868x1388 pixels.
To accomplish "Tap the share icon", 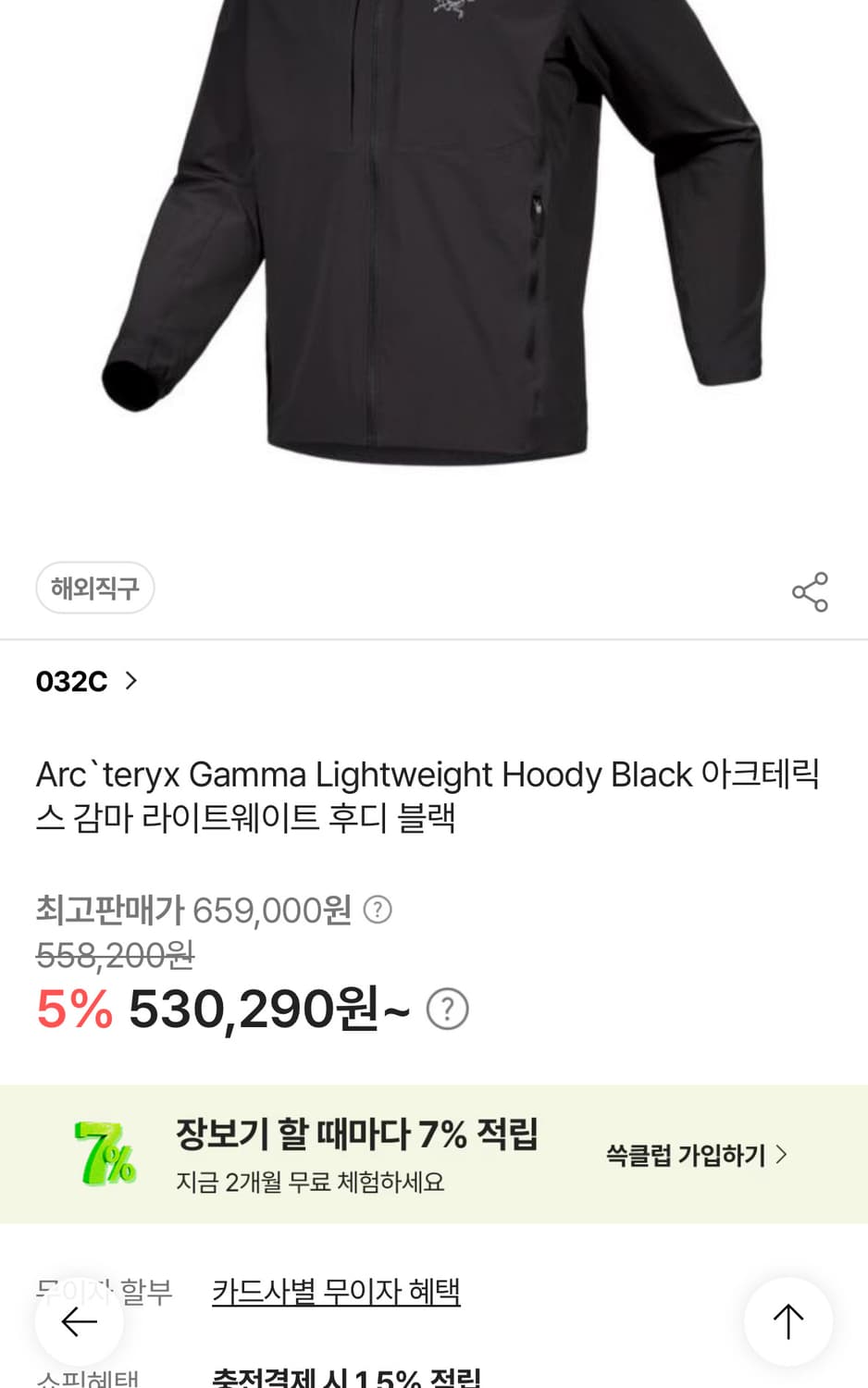I will (809, 592).
